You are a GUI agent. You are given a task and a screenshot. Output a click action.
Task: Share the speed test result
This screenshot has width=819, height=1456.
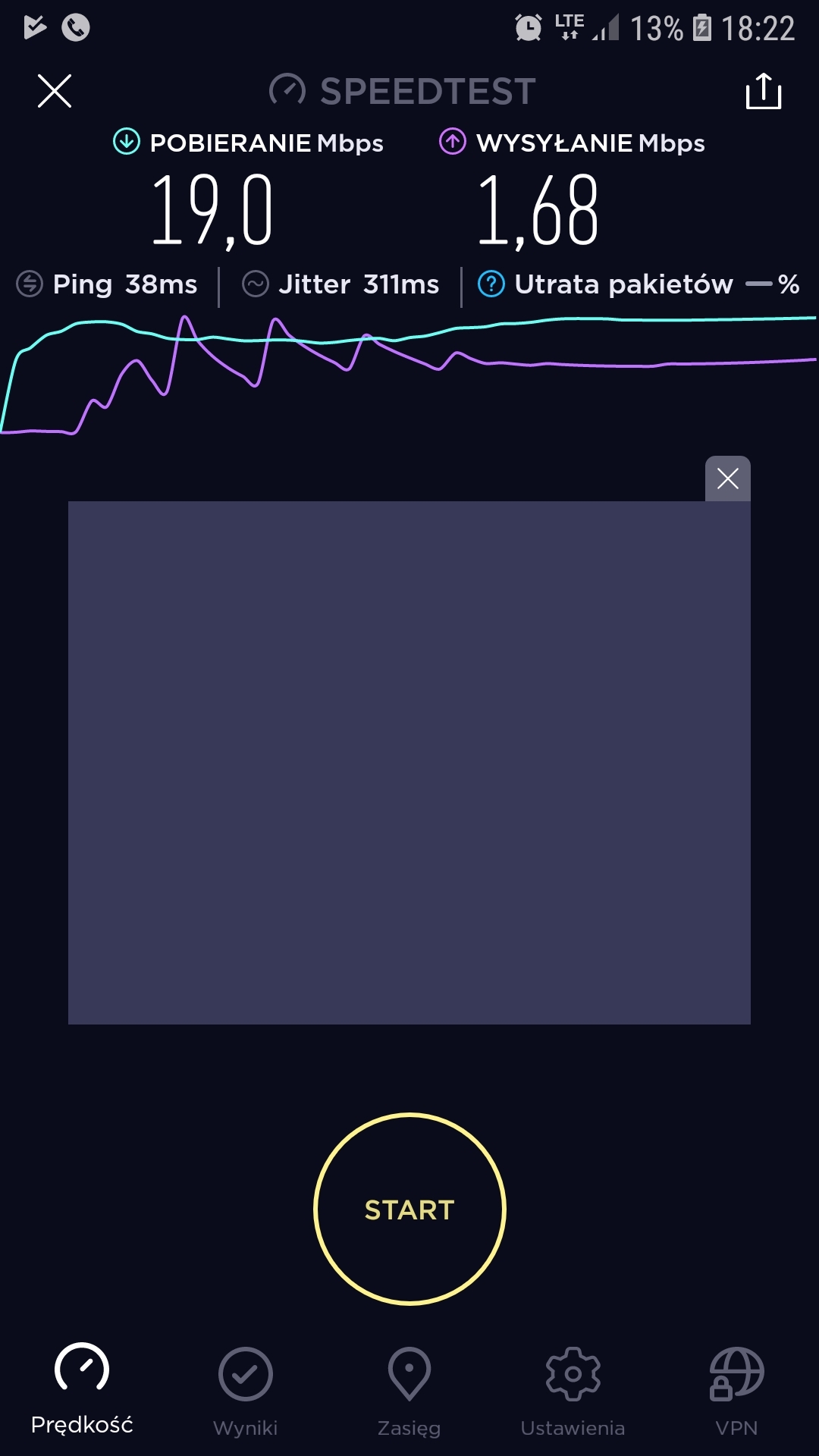(764, 91)
